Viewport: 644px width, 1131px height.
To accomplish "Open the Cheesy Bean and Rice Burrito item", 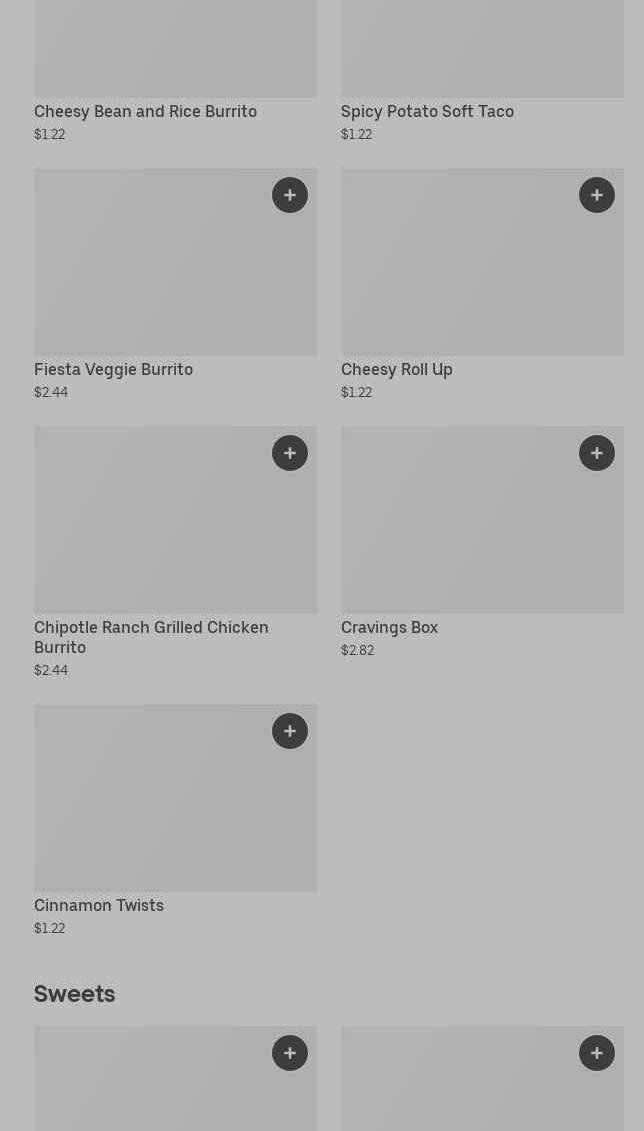I will click(146, 112).
